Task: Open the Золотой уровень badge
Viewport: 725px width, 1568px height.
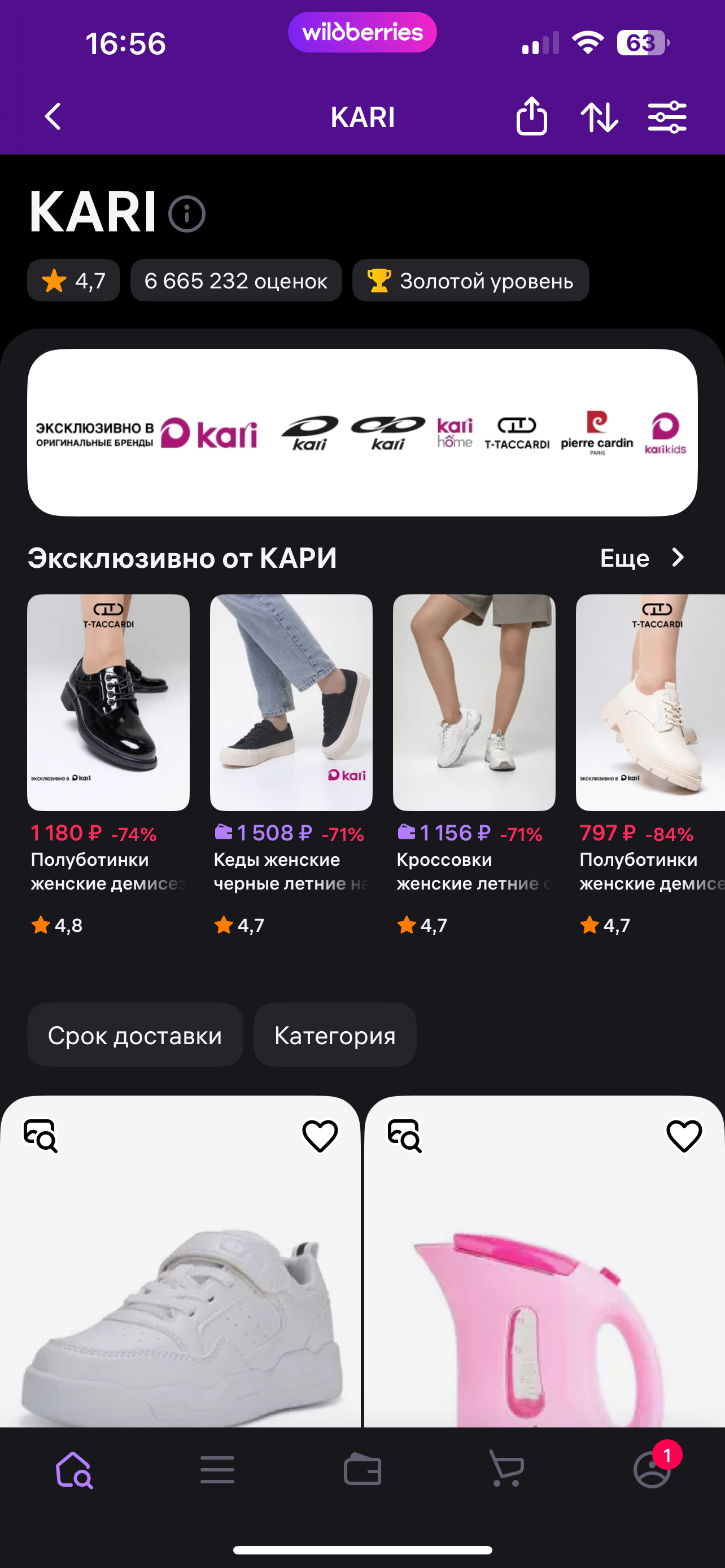Action: click(x=470, y=281)
